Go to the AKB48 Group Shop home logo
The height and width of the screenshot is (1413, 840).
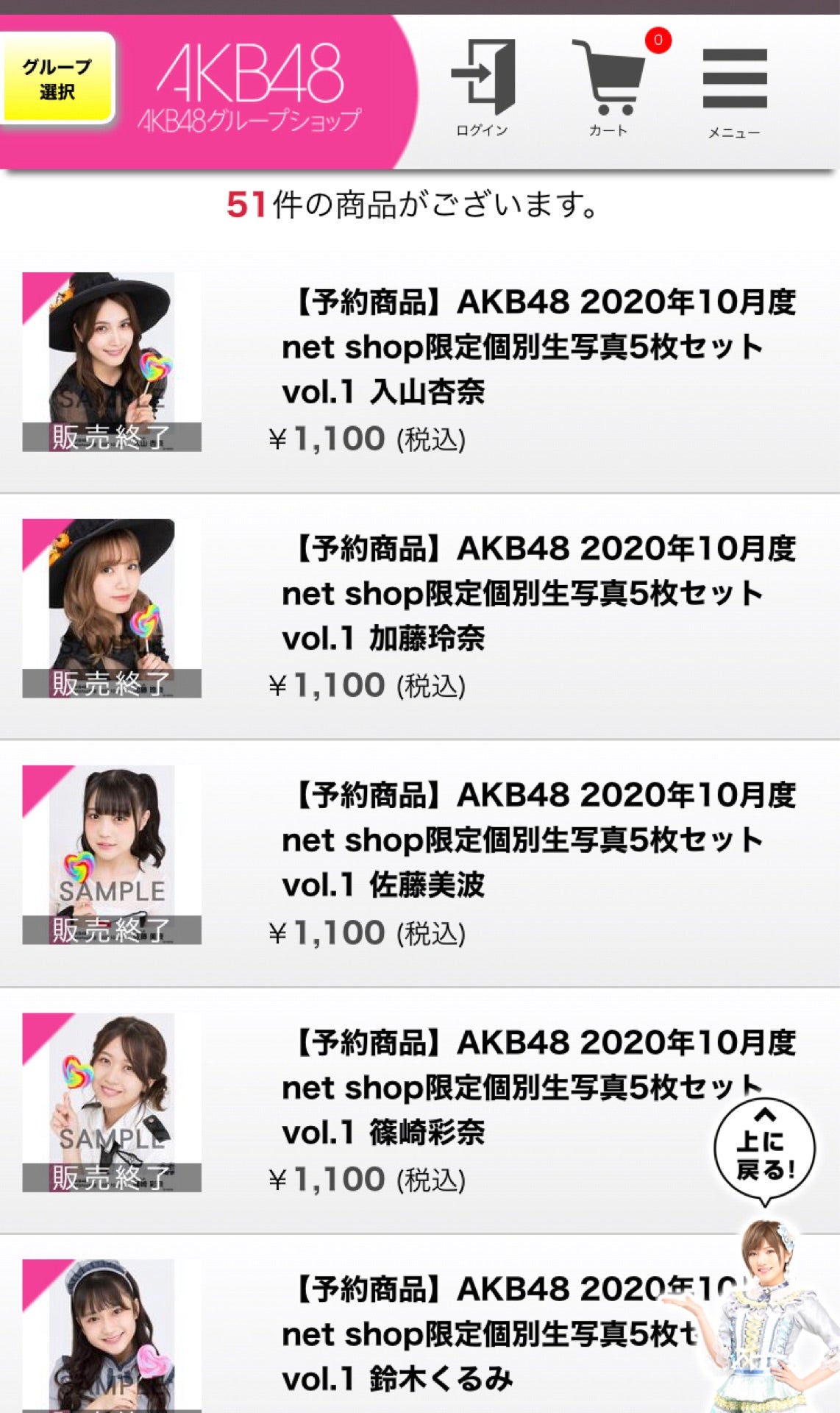coord(250,88)
